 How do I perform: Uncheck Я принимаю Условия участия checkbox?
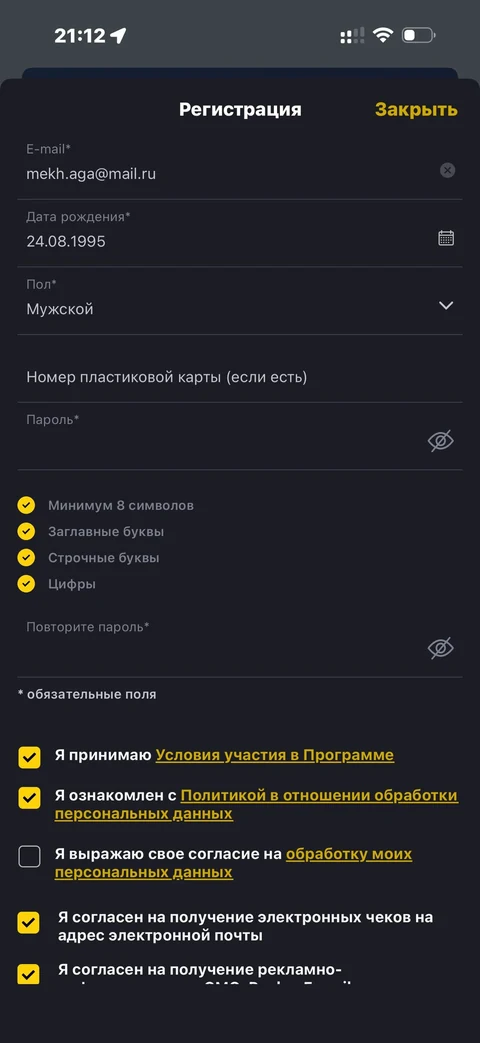(29, 758)
